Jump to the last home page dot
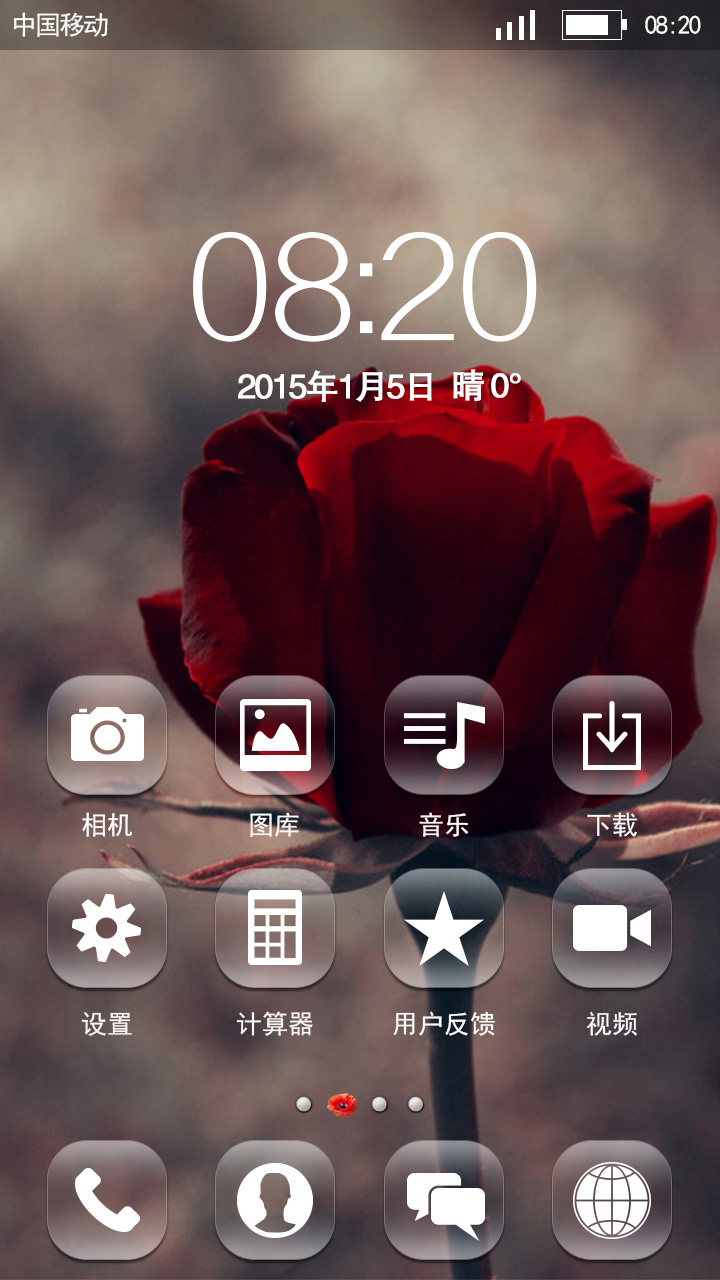Viewport: 720px width, 1280px height. [416, 1105]
